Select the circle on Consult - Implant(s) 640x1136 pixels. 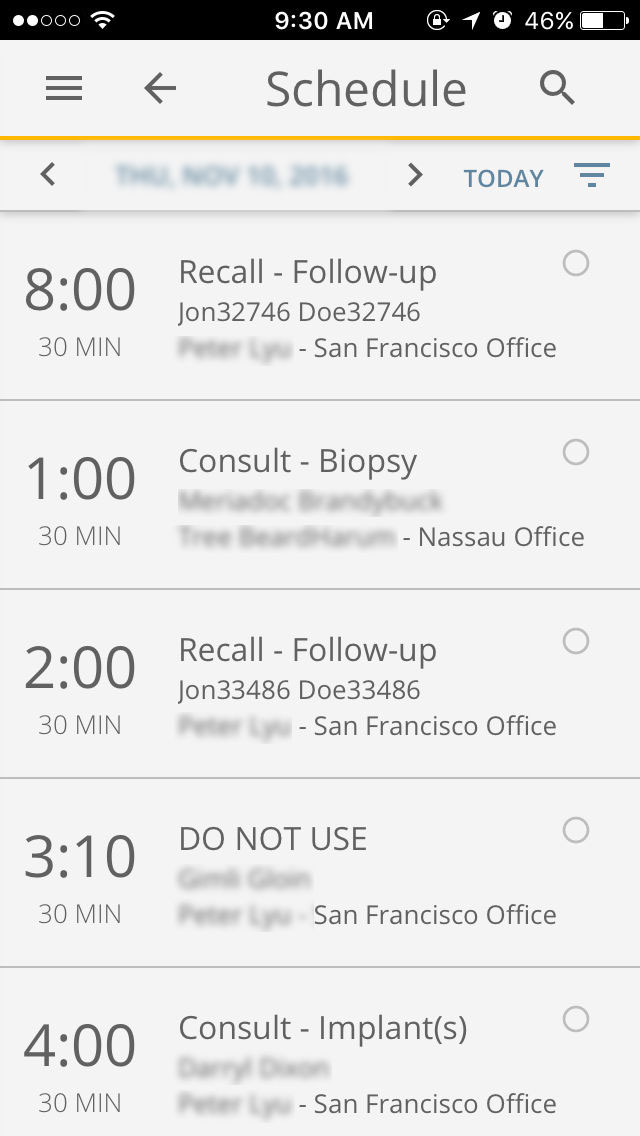click(x=576, y=1019)
